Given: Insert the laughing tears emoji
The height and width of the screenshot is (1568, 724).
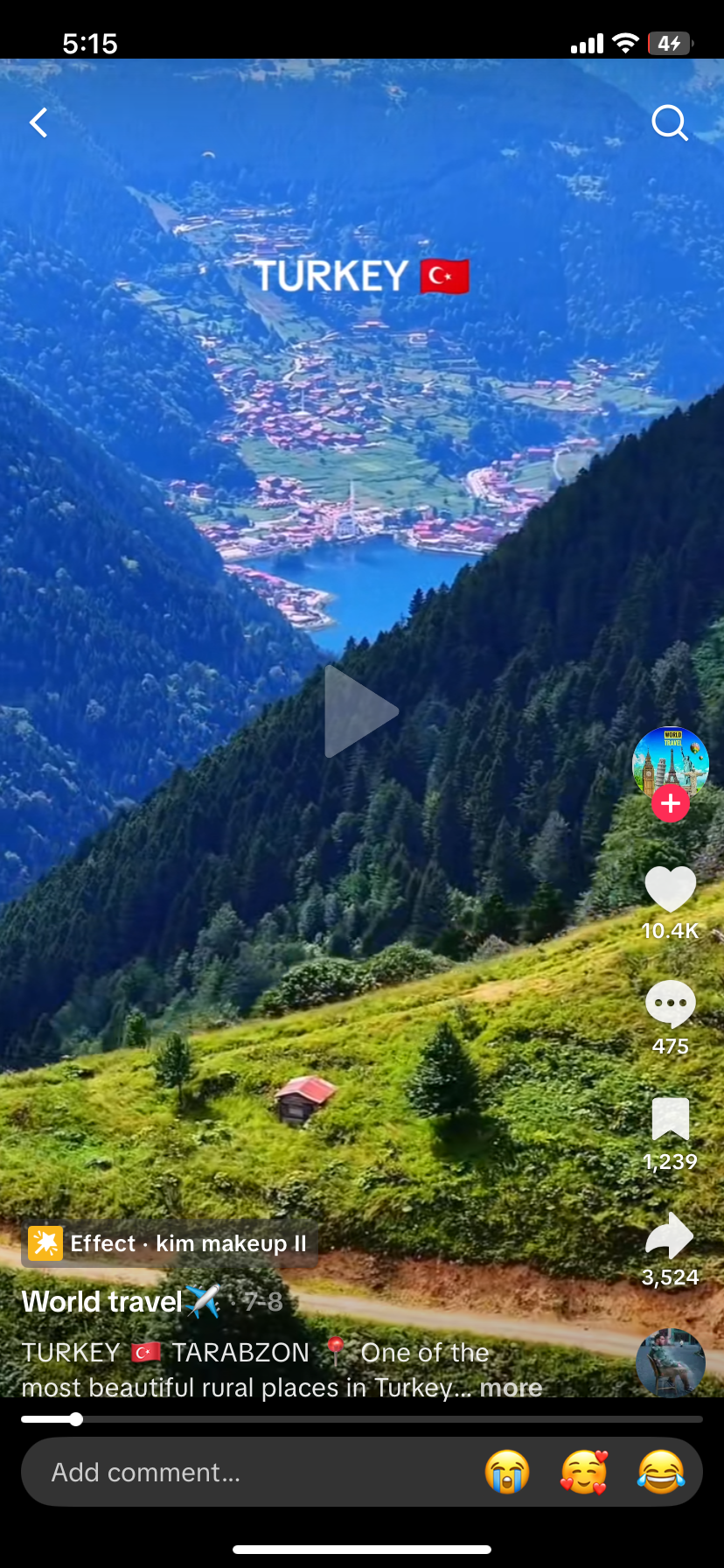Looking at the screenshot, I should pyautogui.click(x=660, y=1472).
